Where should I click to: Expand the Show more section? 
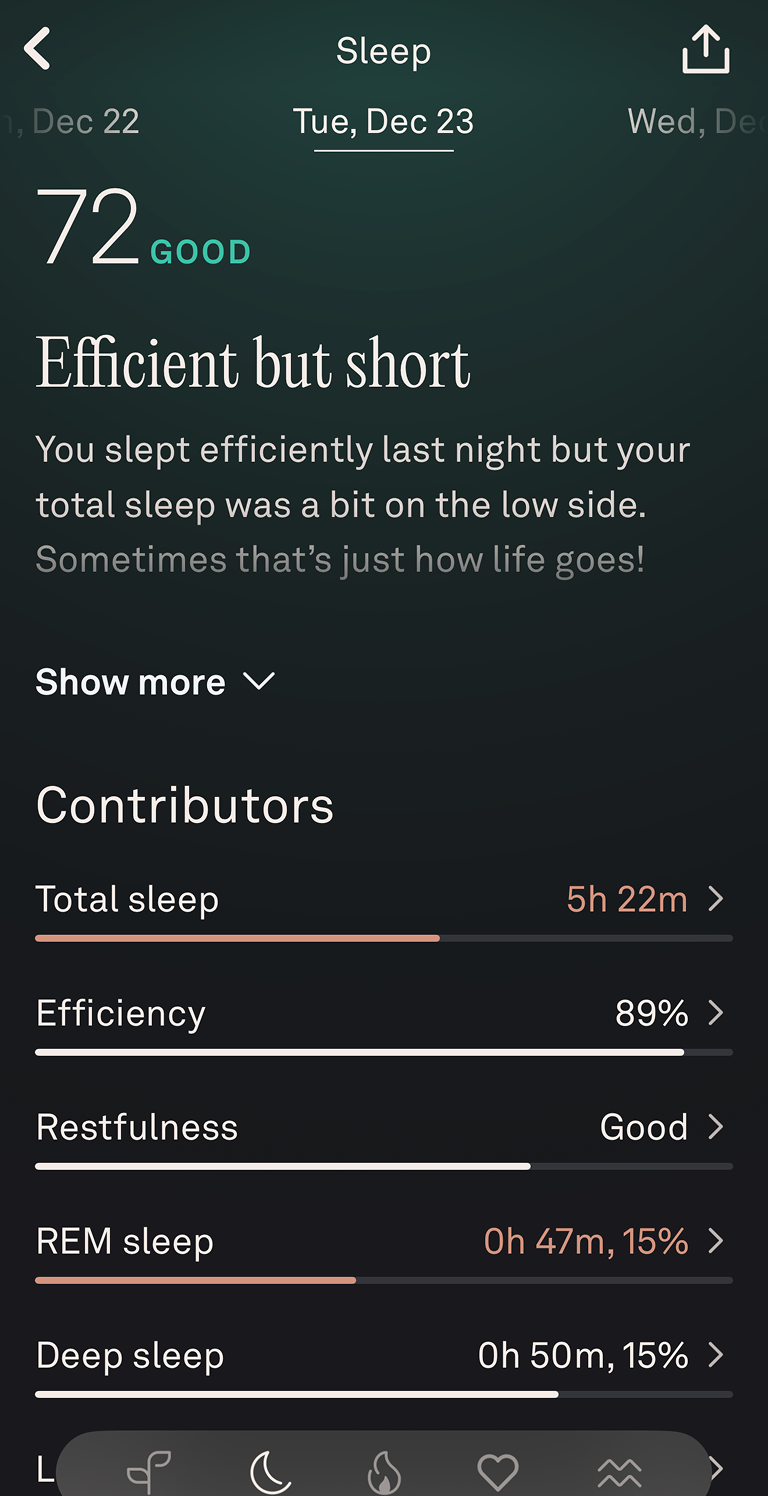point(155,682)
